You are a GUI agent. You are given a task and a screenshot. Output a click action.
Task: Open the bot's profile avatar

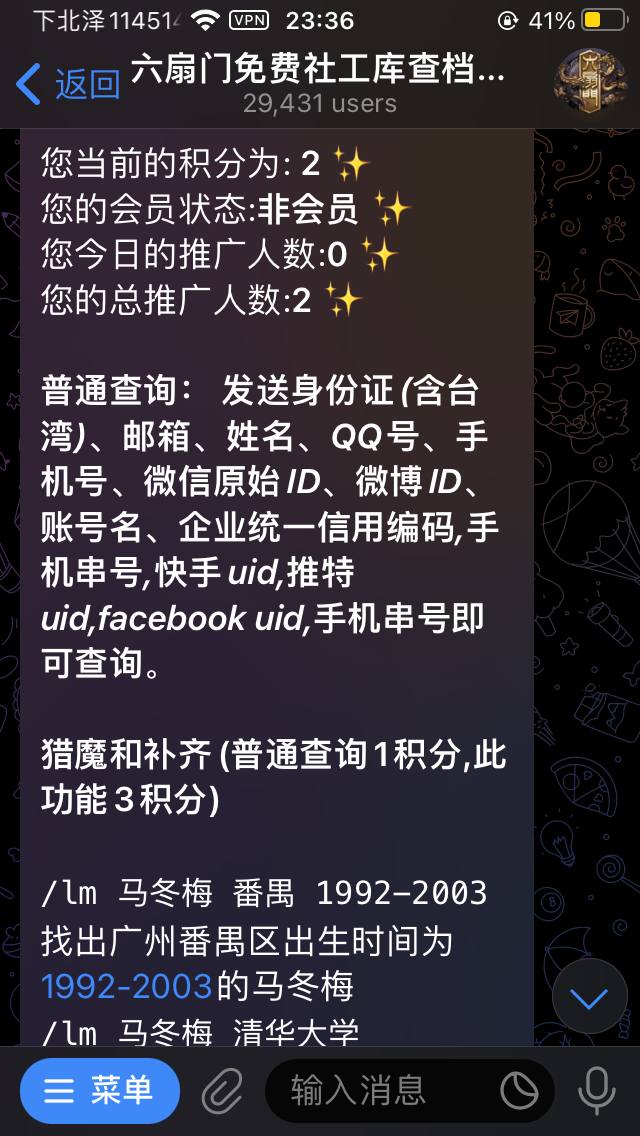point(587,82)
